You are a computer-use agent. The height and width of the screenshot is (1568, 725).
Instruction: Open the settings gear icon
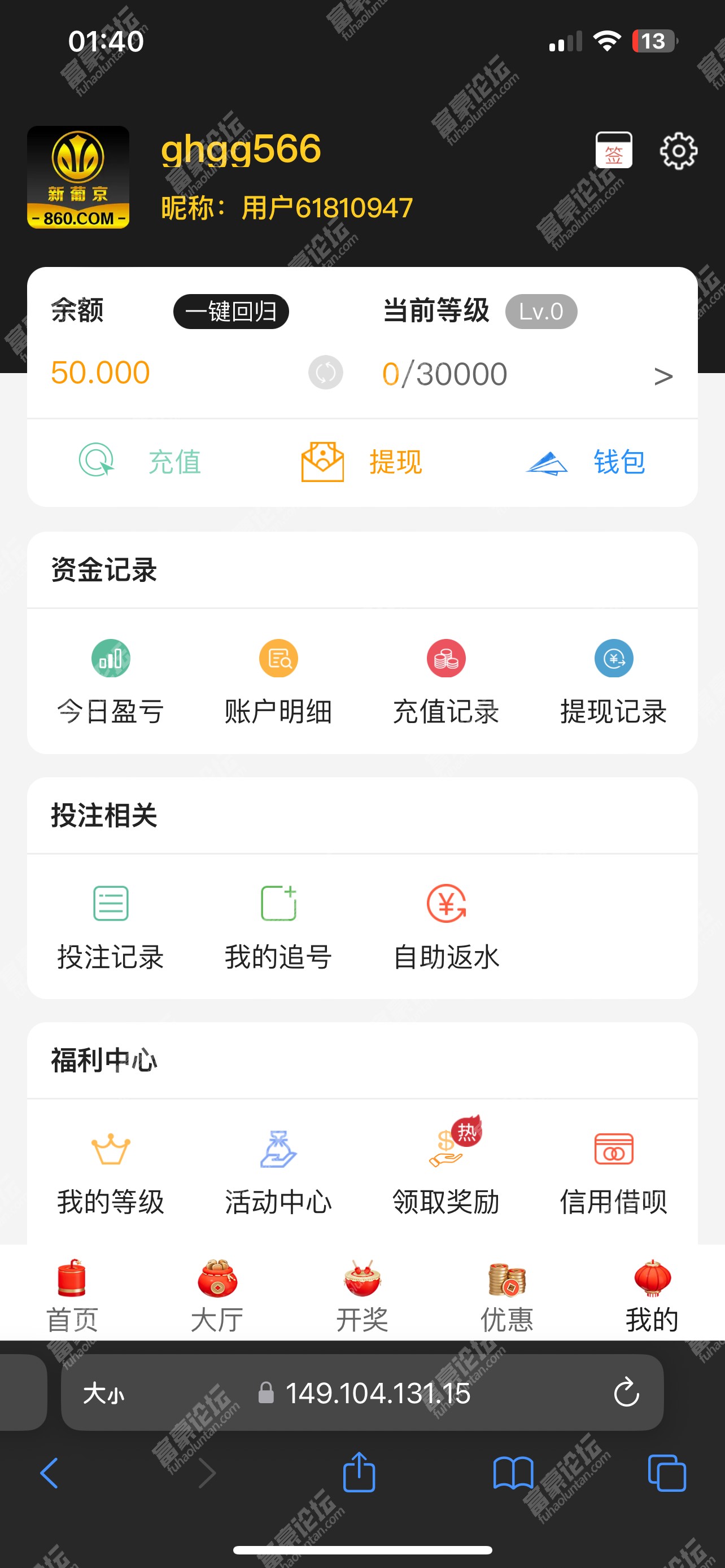coord(678,150)
